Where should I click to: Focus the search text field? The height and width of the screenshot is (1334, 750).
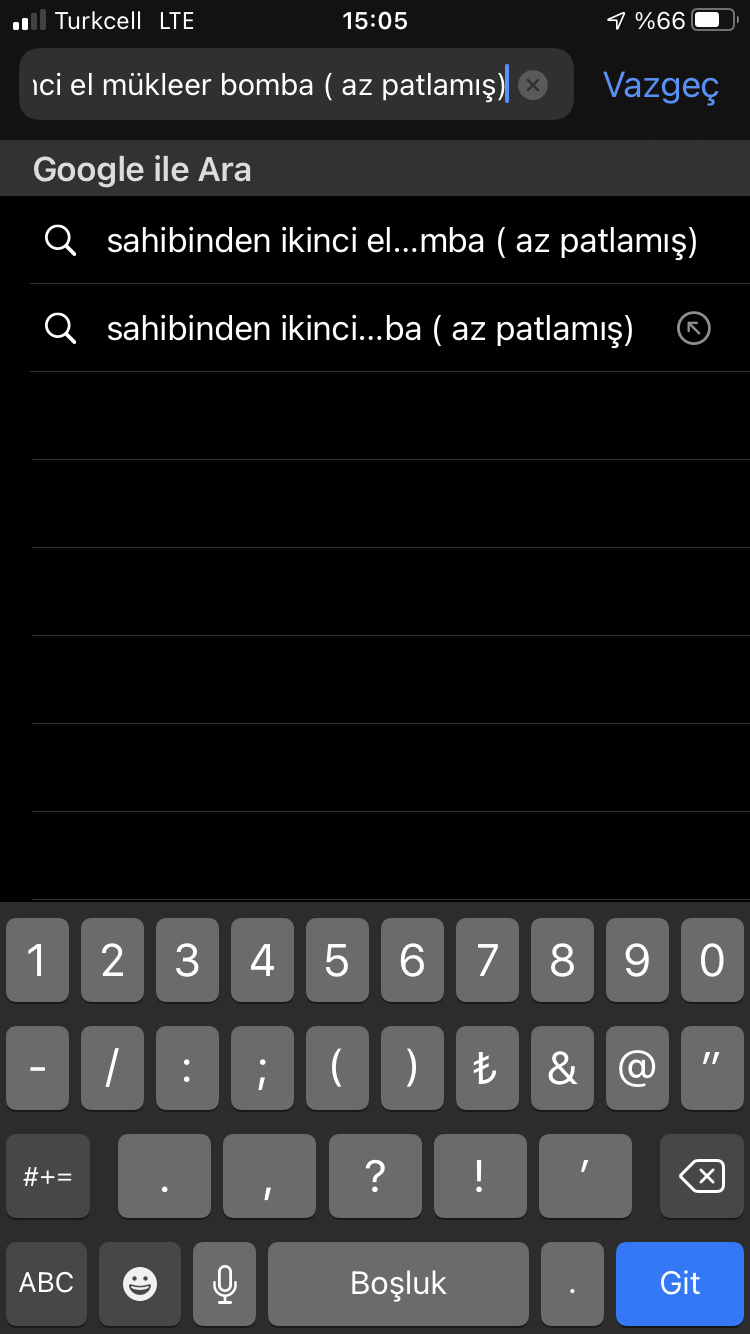click(x=265, y=85)
